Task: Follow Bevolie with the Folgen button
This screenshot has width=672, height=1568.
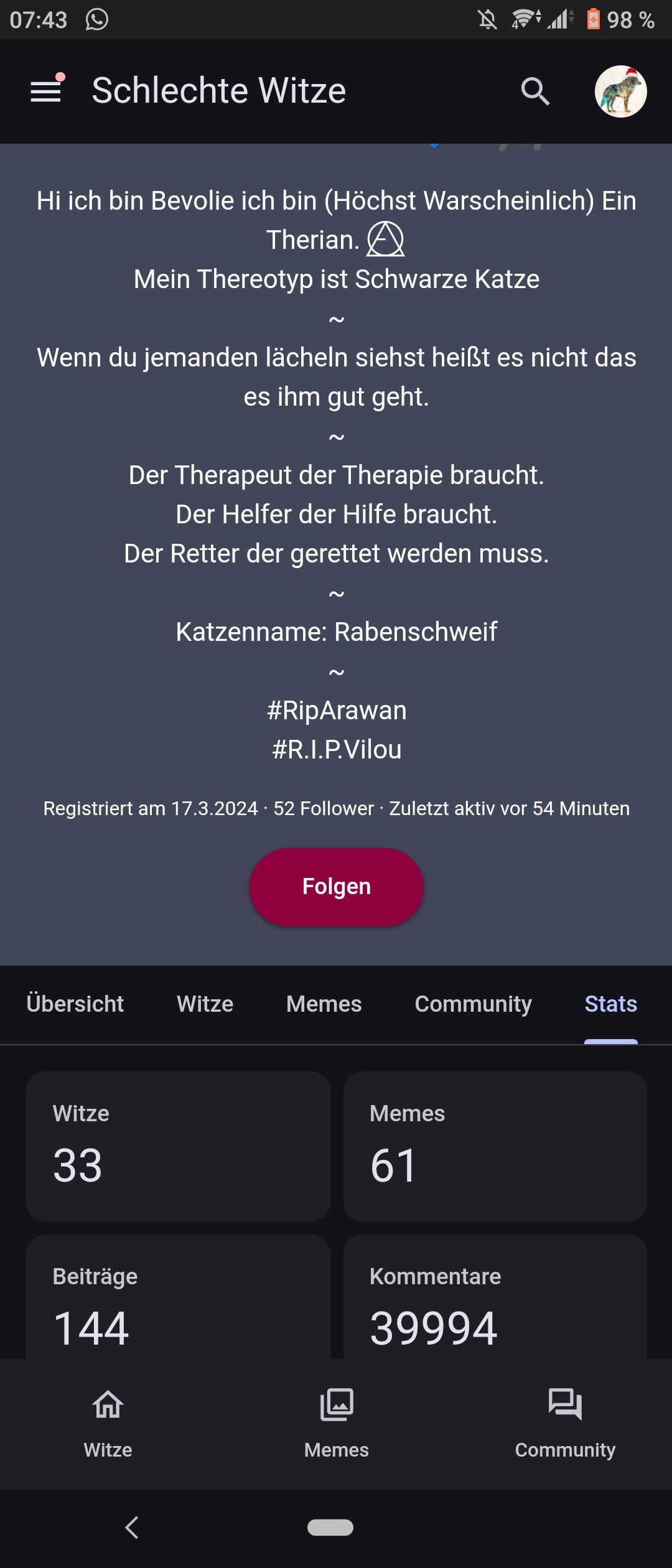Action: point(336,887)
